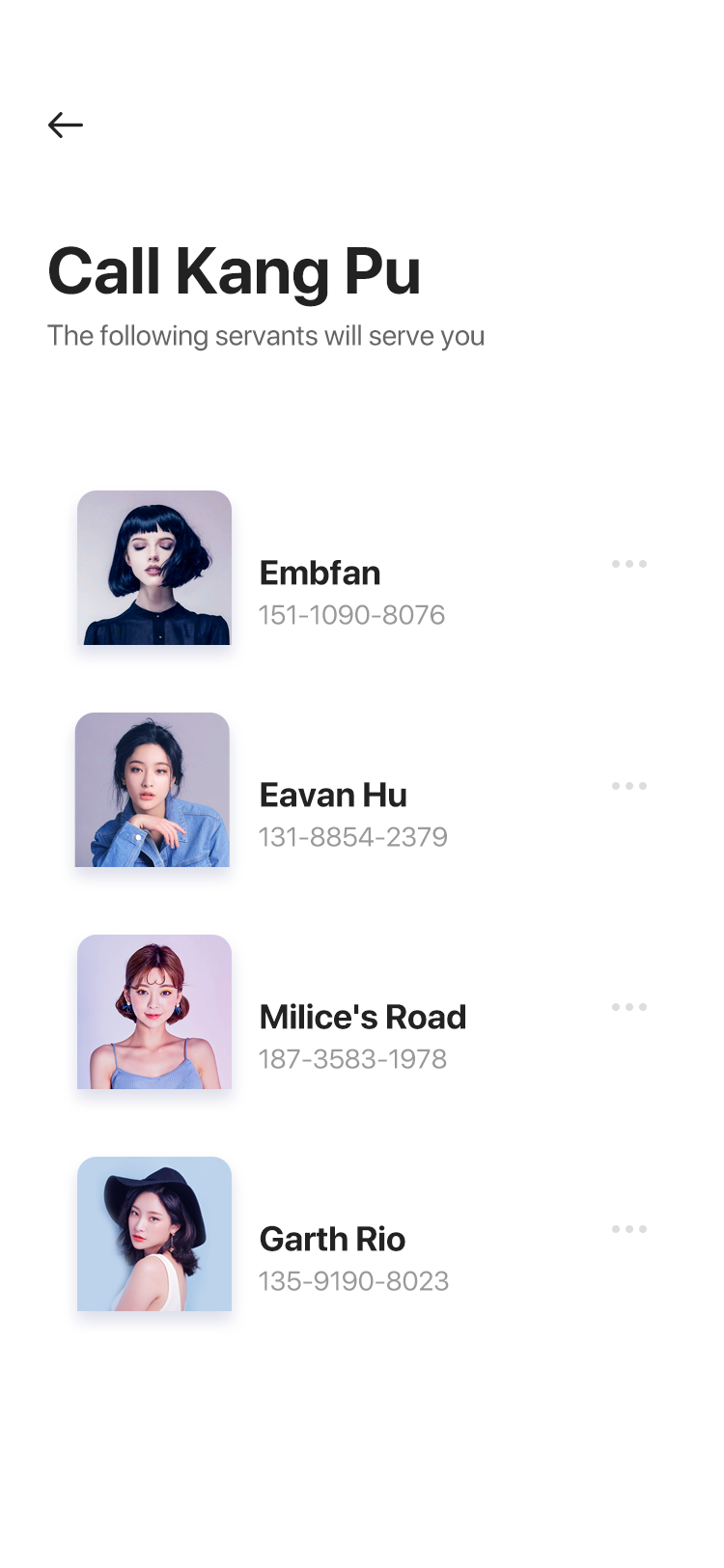
Task: Open more options for Embfan
Action: point(629,564)
